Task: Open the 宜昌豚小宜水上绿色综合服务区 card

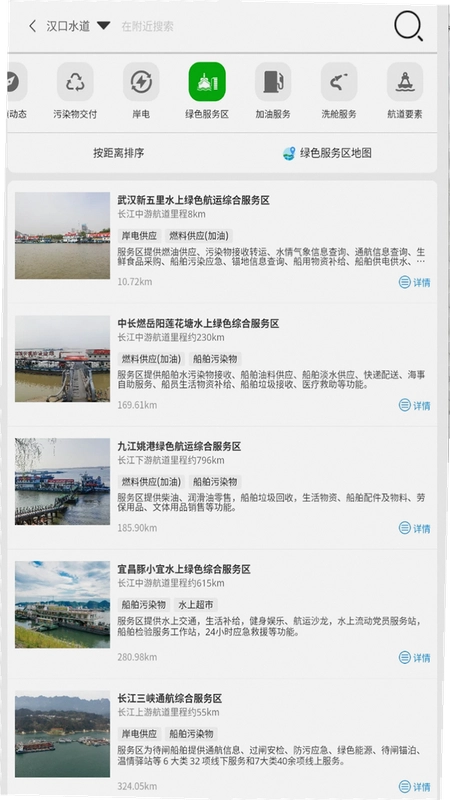Action: (222, 614)
